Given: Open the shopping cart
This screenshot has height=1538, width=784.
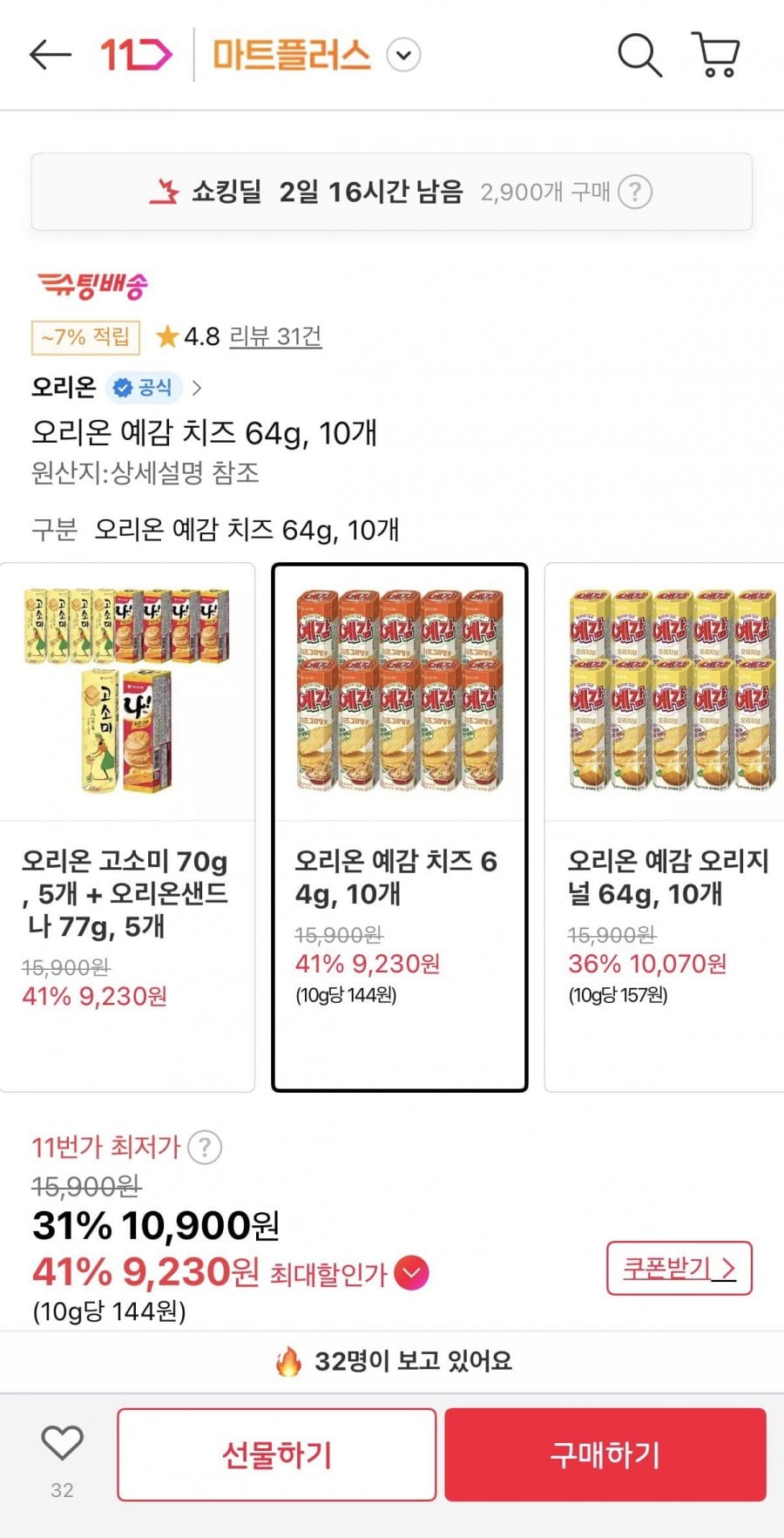Looking at the screenshot, I should point(717,55).
